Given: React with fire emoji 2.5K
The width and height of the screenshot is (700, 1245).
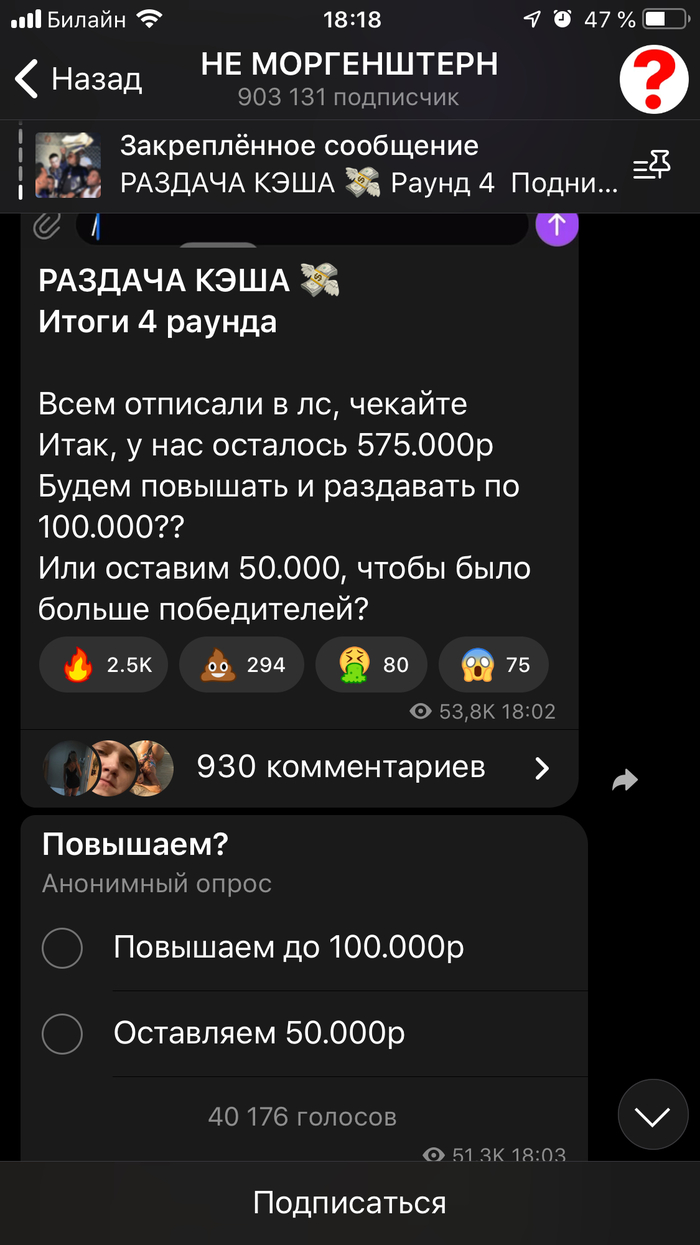Looking at the screenshot, I should coord(103,665).
